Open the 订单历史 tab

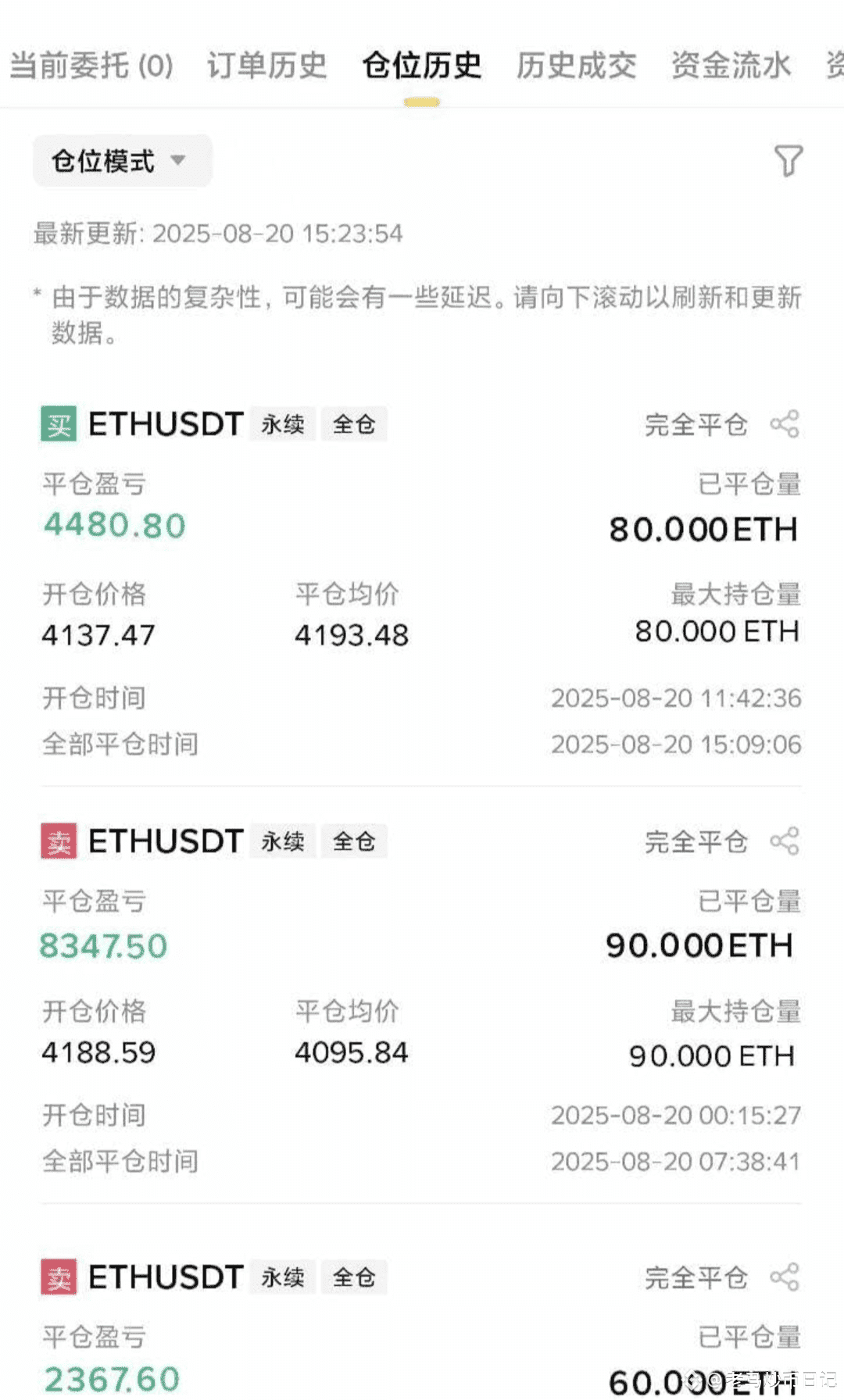coord(266,66)
